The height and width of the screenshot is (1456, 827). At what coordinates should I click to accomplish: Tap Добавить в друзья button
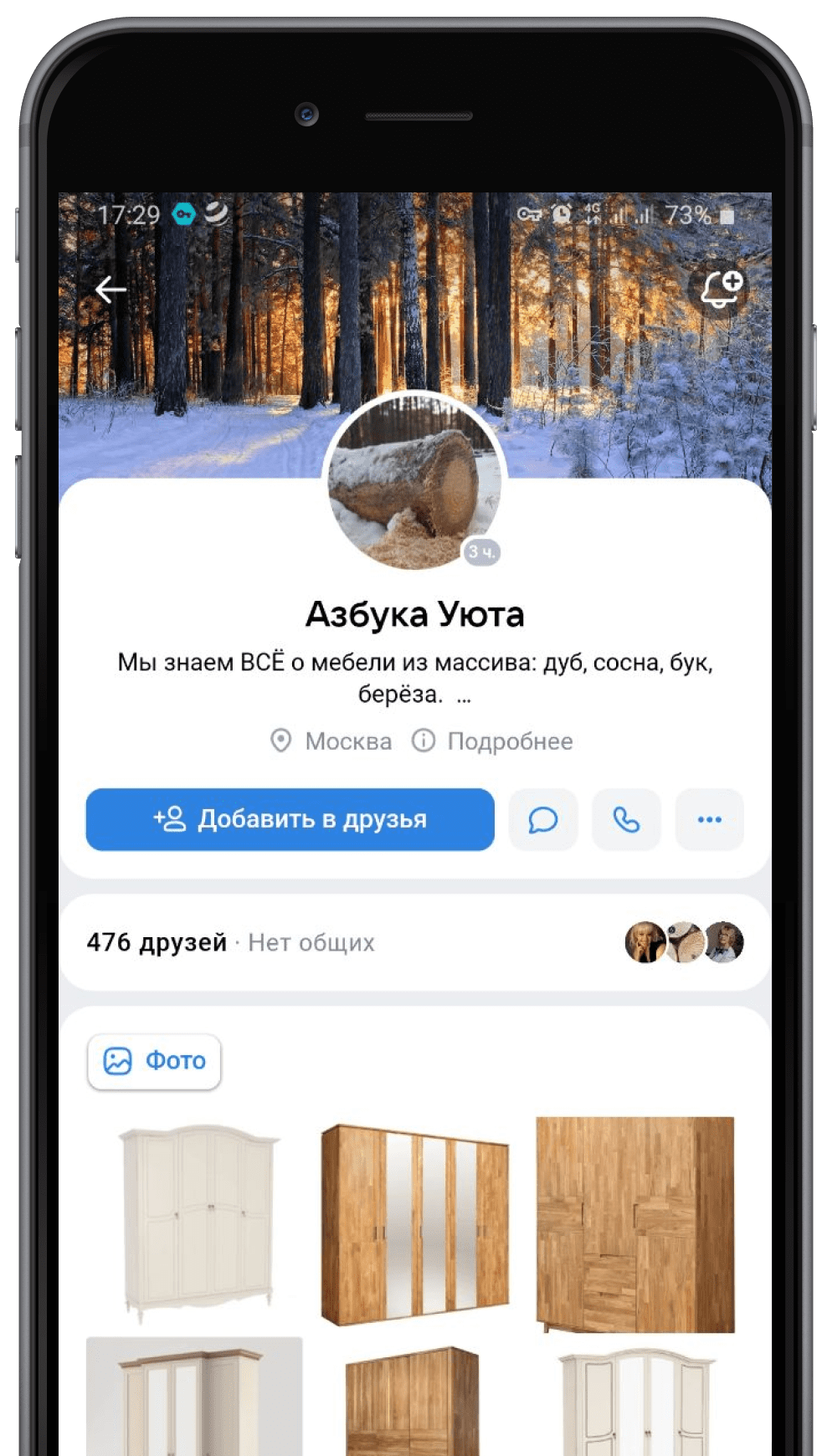[x=290, y=819]
